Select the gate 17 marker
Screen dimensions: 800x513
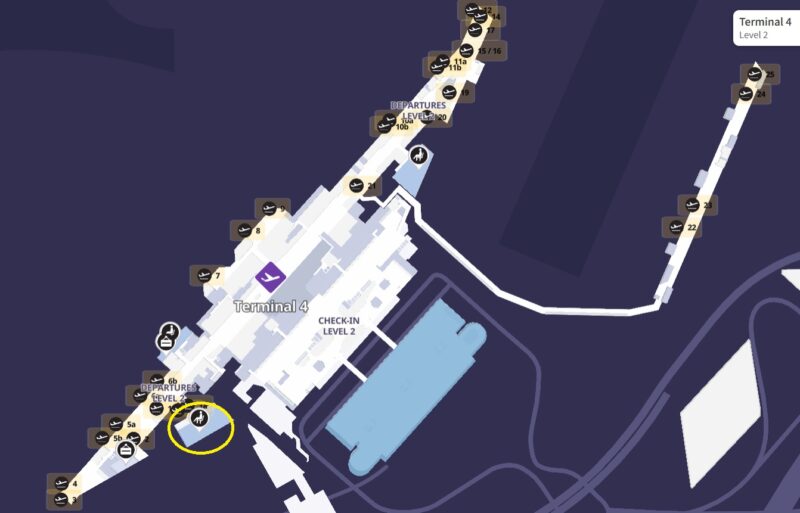coord(475,31)
